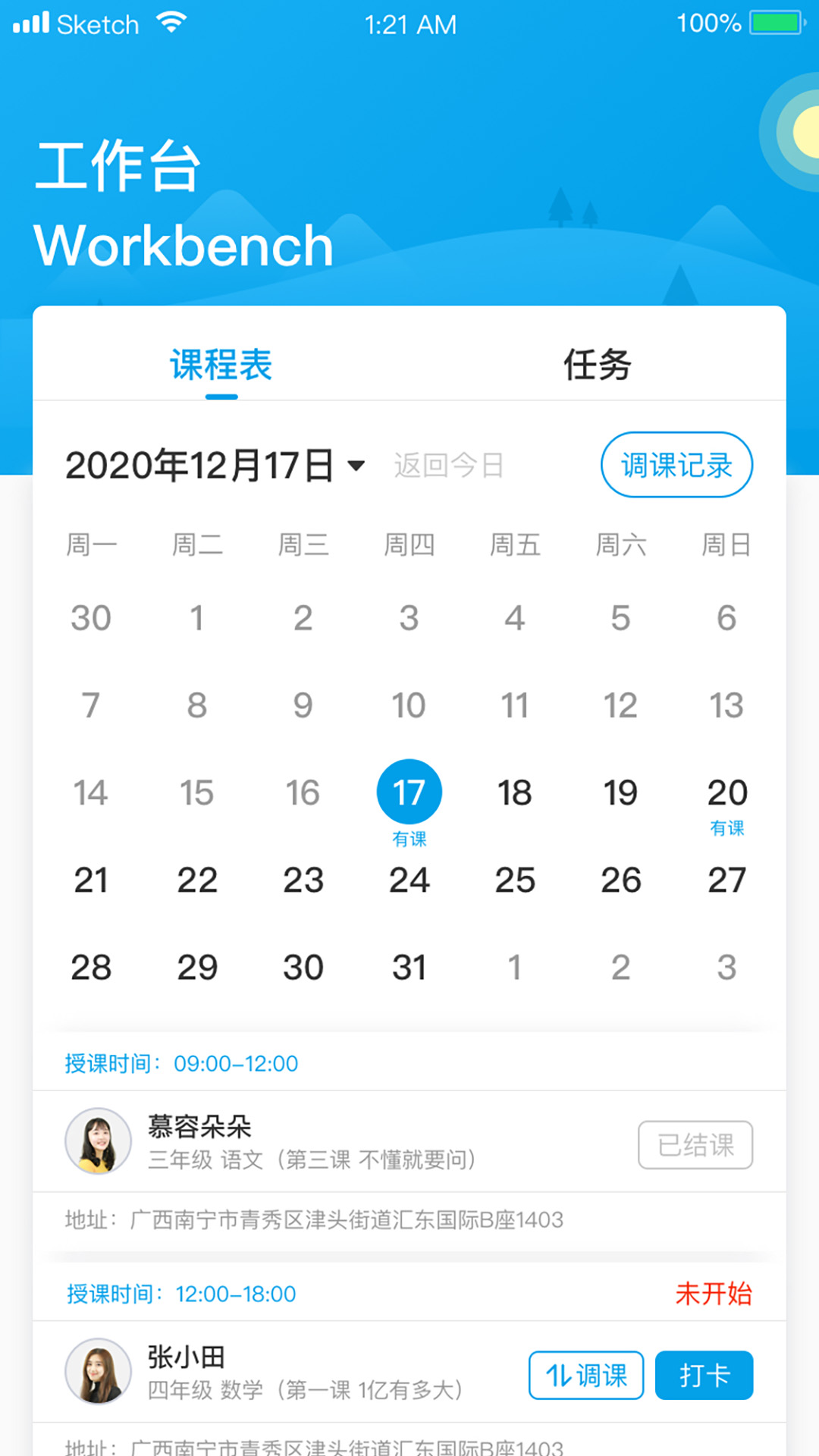Open the 调课记录 records
Image resolution: width=819 pixels, height=1456 pixels.
(676, 465)
